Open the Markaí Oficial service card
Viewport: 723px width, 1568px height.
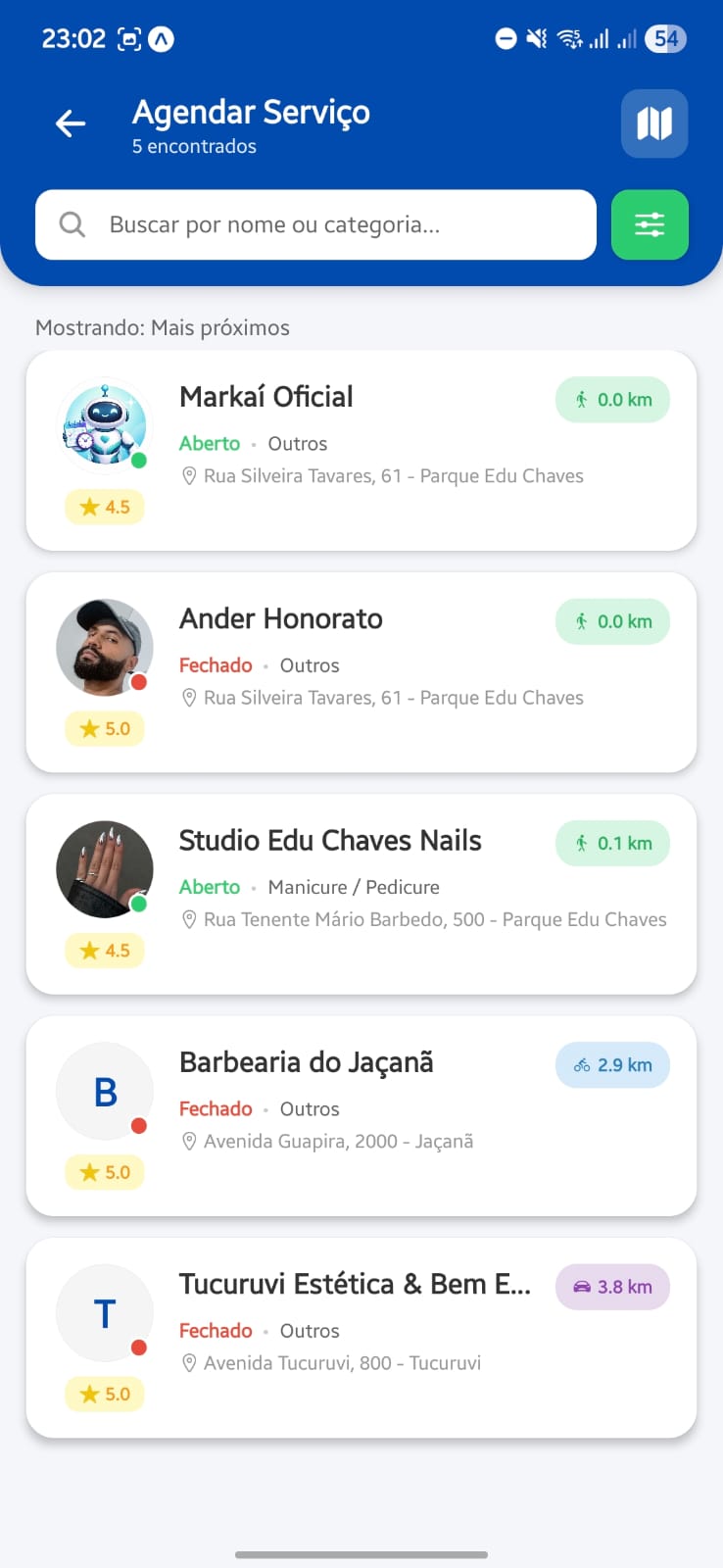pos(361,450)
